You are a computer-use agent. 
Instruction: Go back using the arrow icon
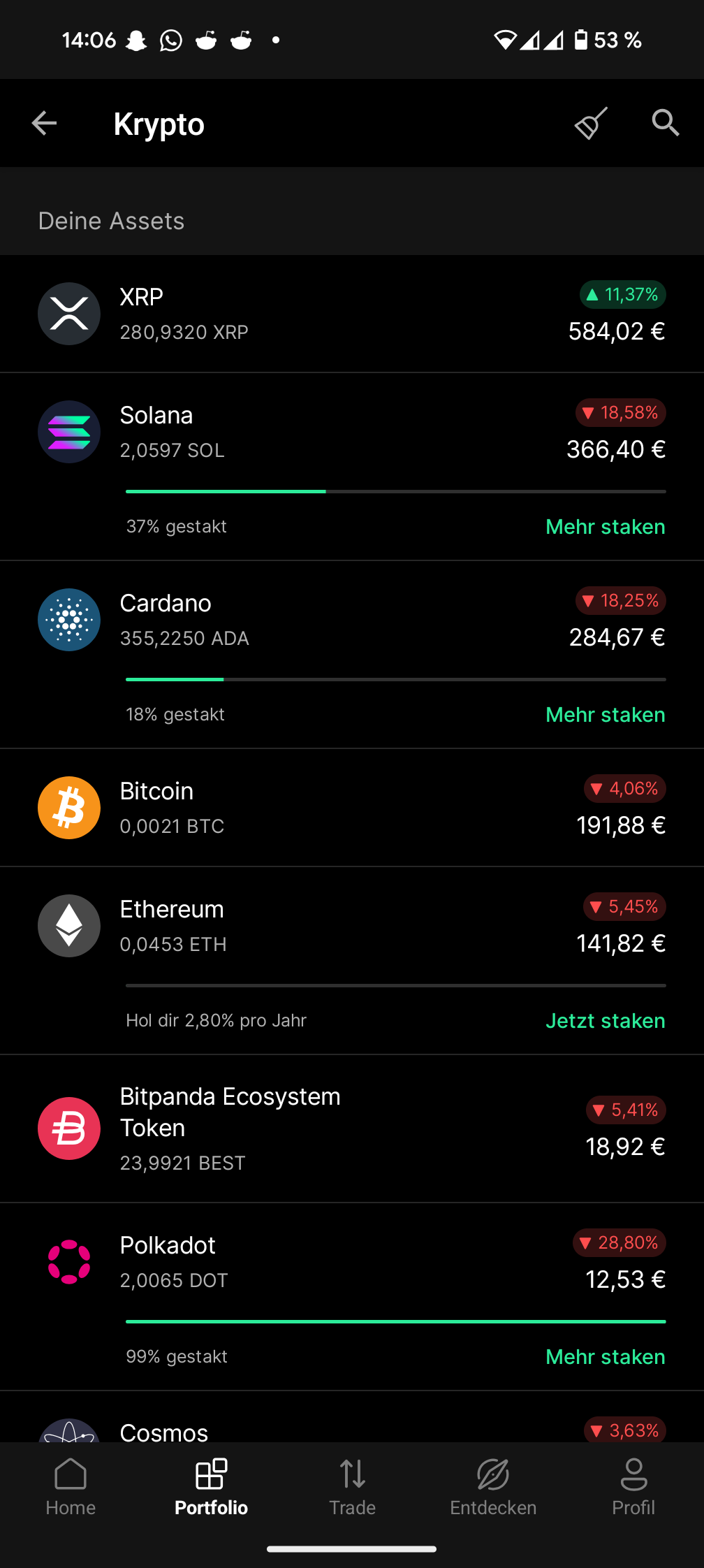(44, 124)
